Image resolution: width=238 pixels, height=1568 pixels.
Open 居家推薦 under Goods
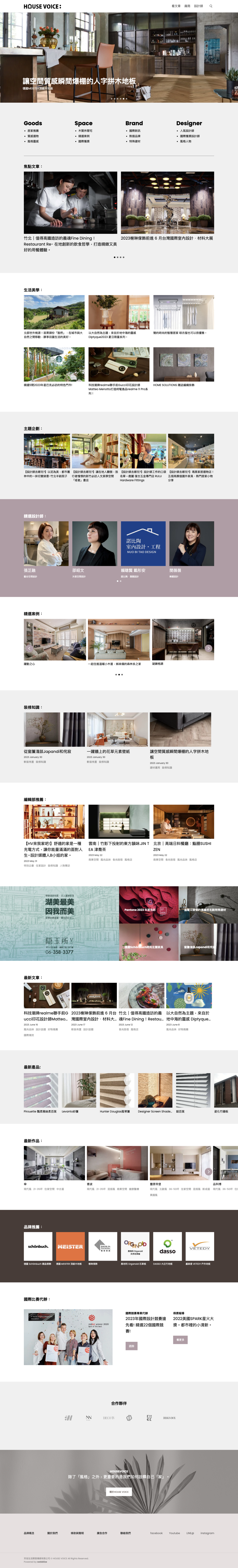coord(33,130)
